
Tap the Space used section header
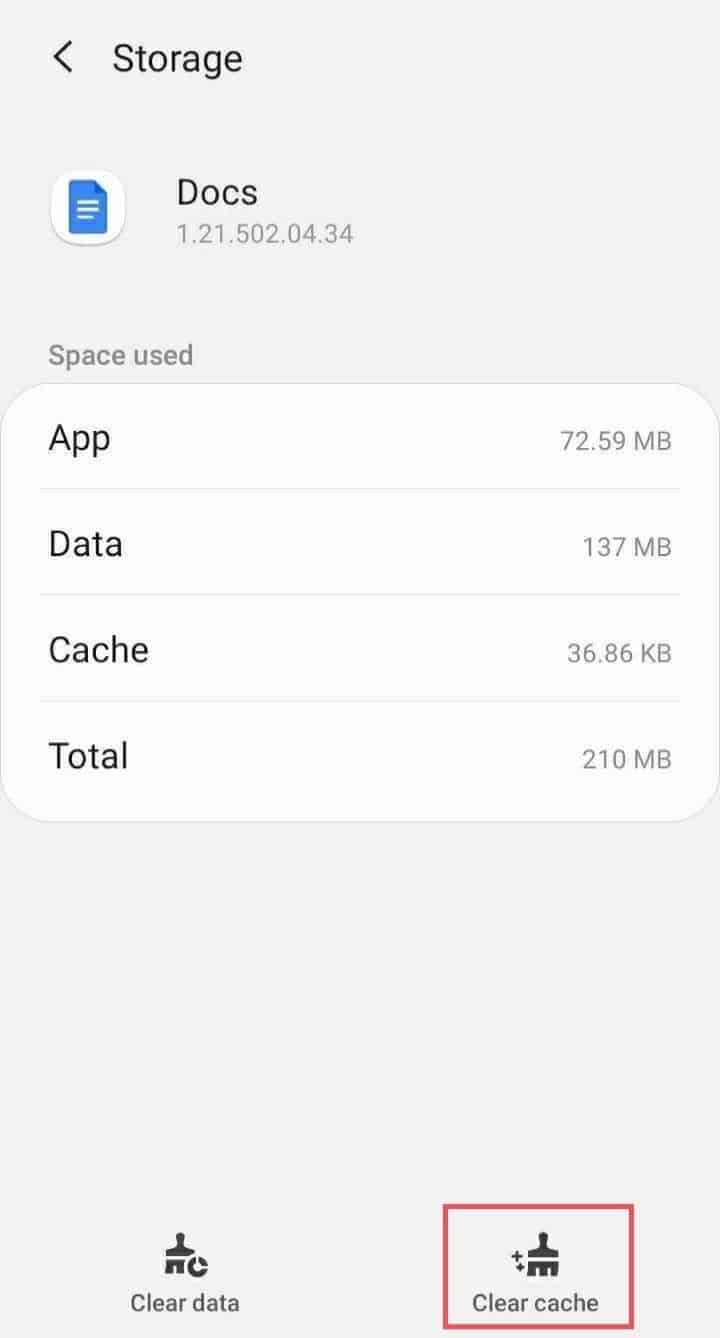pos(120,355)
